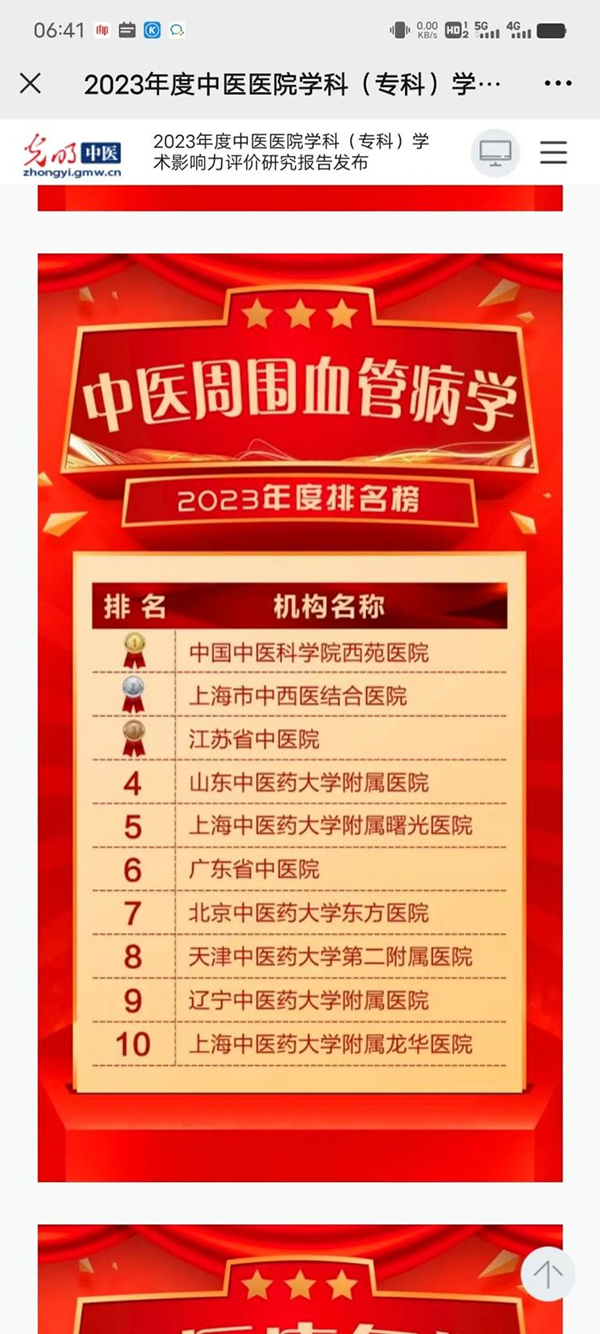600x1334 pixels.
Task: Open the three-dot overflow menu
Action: click(x=558, y=84)
